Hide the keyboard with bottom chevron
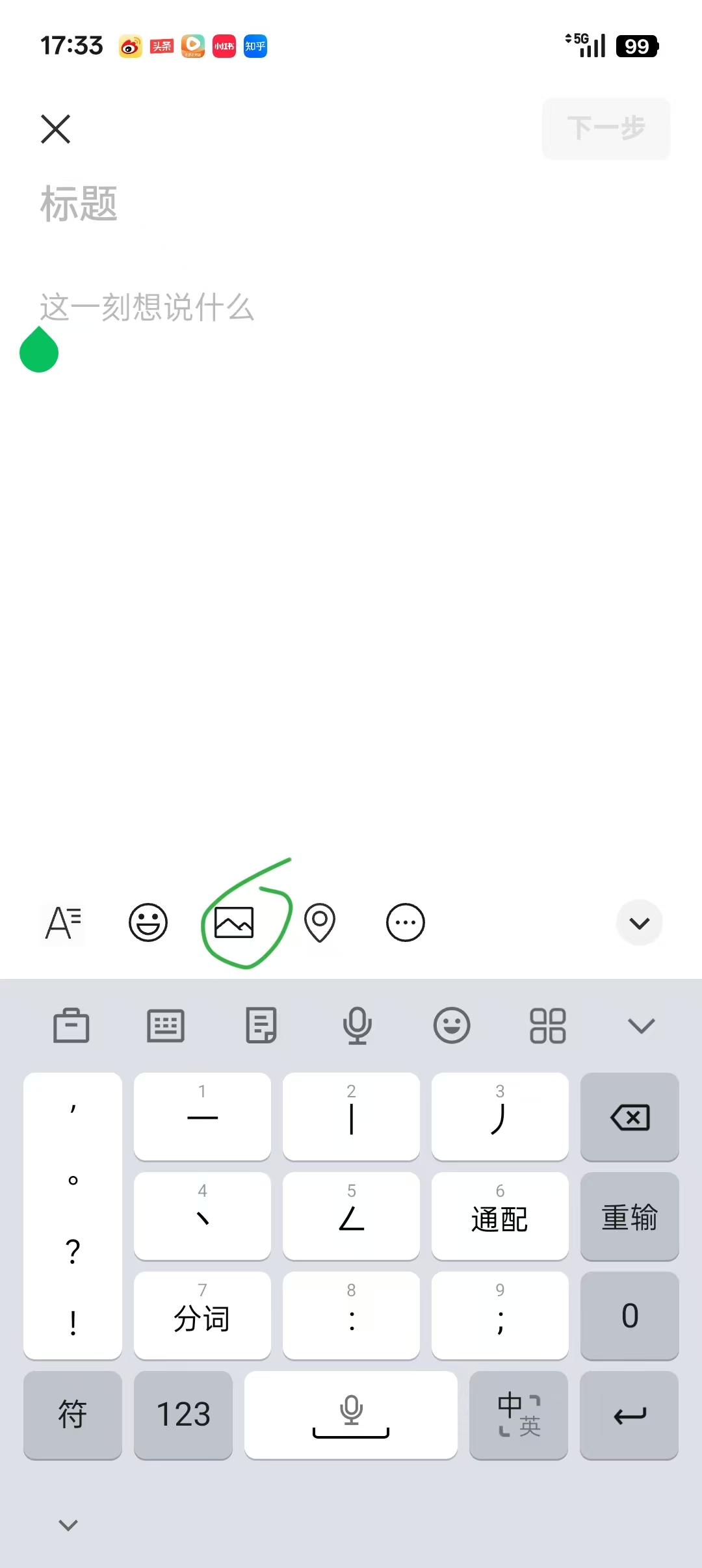Image resolution: width=702 pixels, height=1568 pixels. pos(68,1525)
